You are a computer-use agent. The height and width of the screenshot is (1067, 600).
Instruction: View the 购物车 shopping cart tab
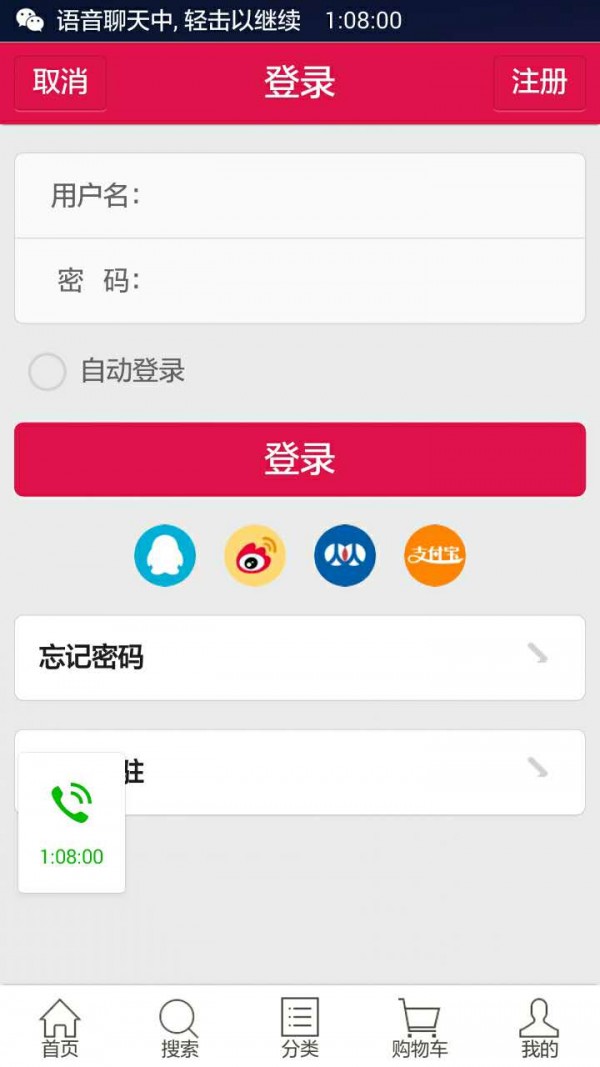tap(420, 1028)
